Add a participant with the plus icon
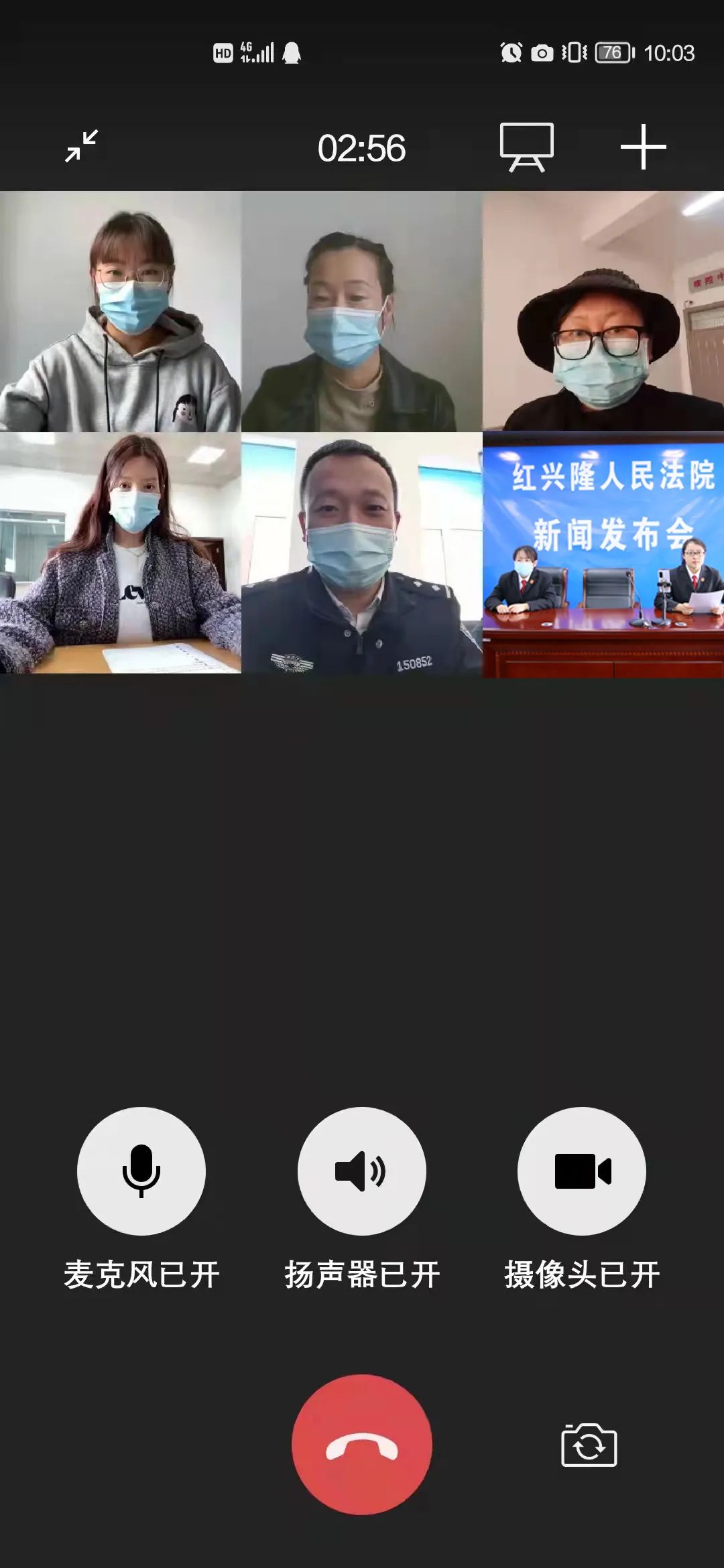724x1568 pixels. [643, 147]
